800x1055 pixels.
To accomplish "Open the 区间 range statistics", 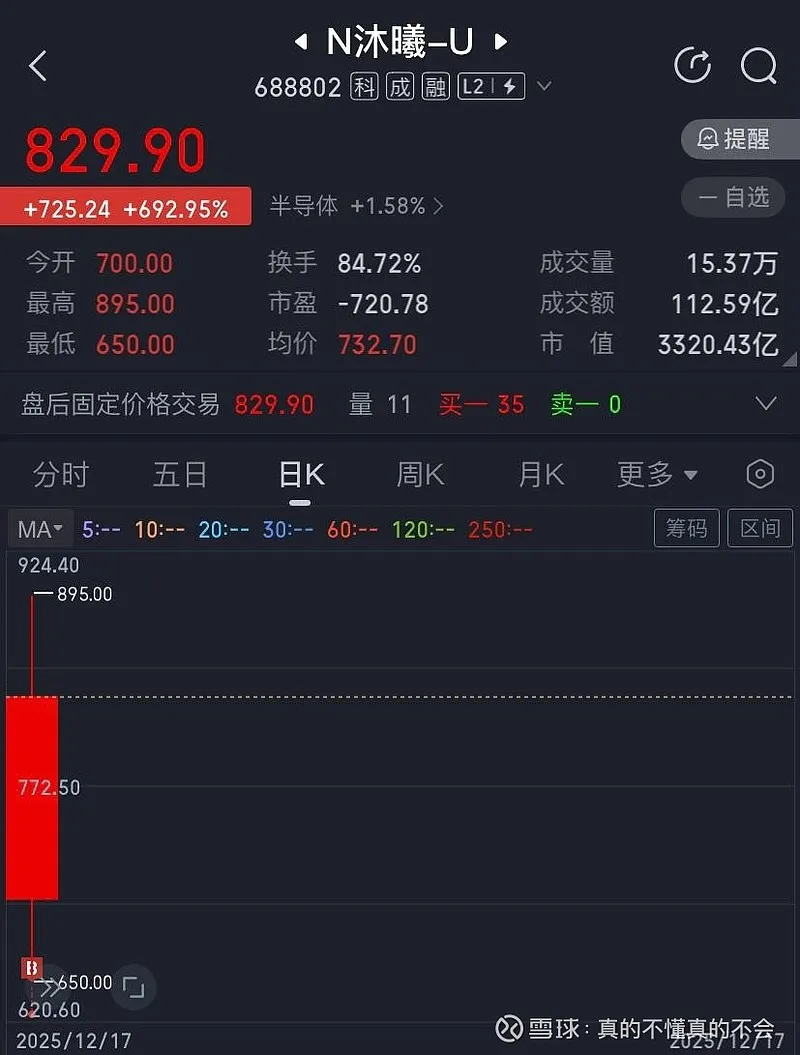I will coord(759,528).
